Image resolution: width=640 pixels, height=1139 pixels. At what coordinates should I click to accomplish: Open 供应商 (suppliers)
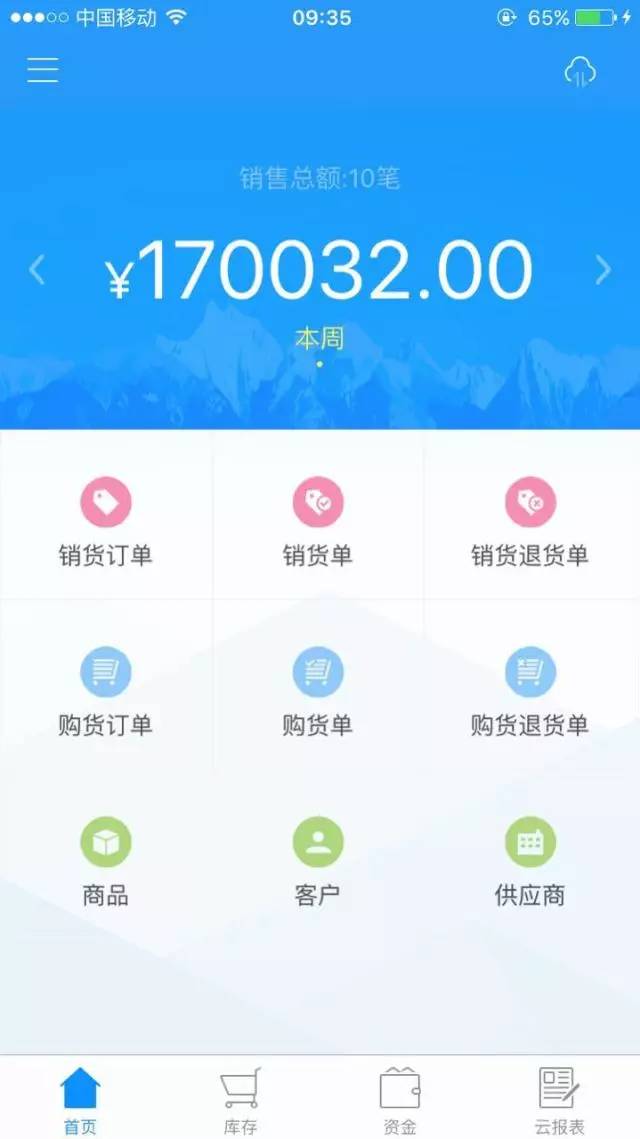coord(530,861)
